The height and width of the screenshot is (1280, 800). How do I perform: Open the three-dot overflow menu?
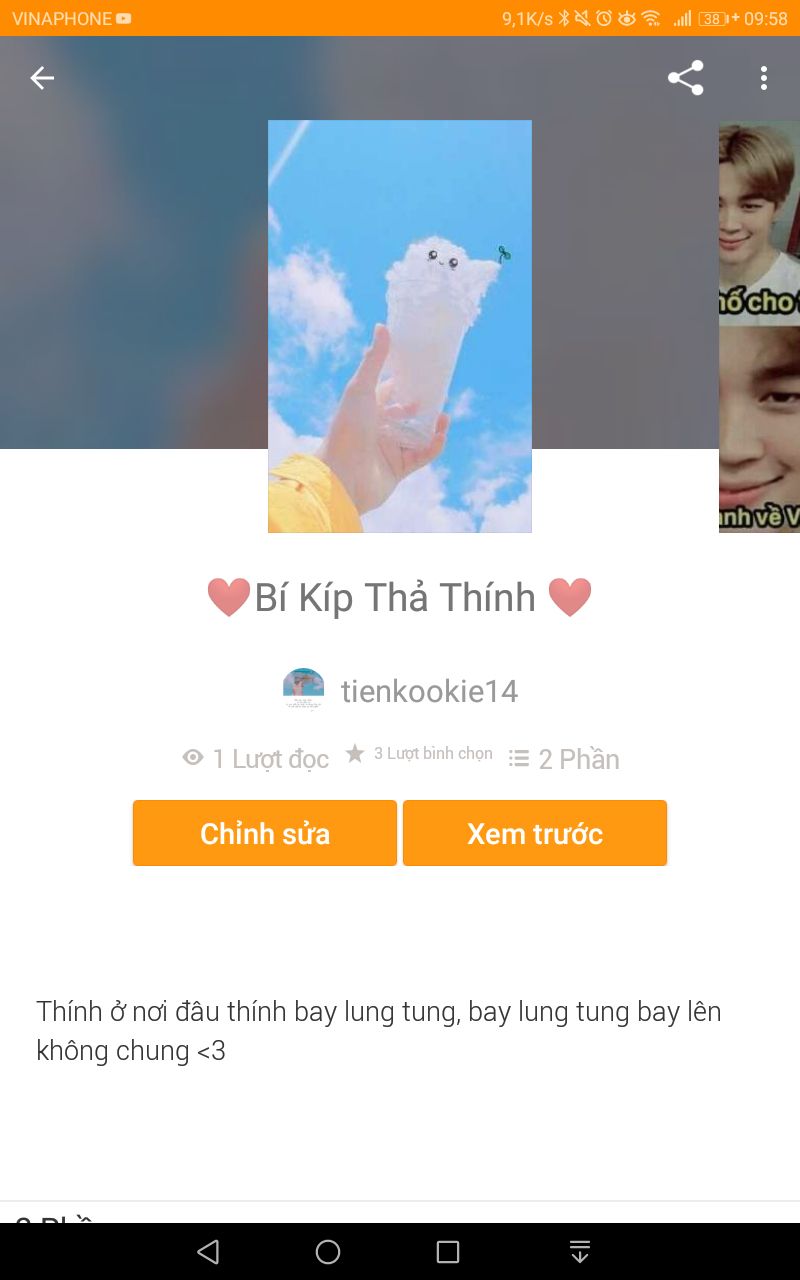(x=763, y=78)
